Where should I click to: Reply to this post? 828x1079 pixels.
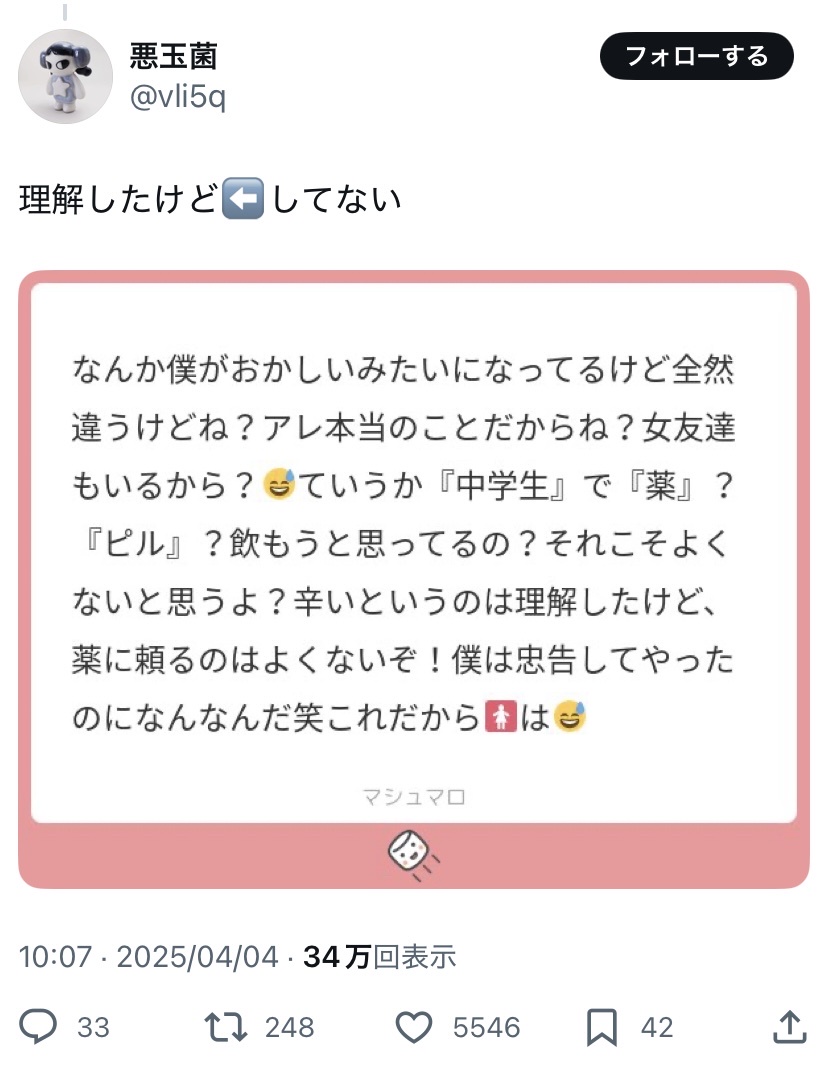(x=39, y=1027)
